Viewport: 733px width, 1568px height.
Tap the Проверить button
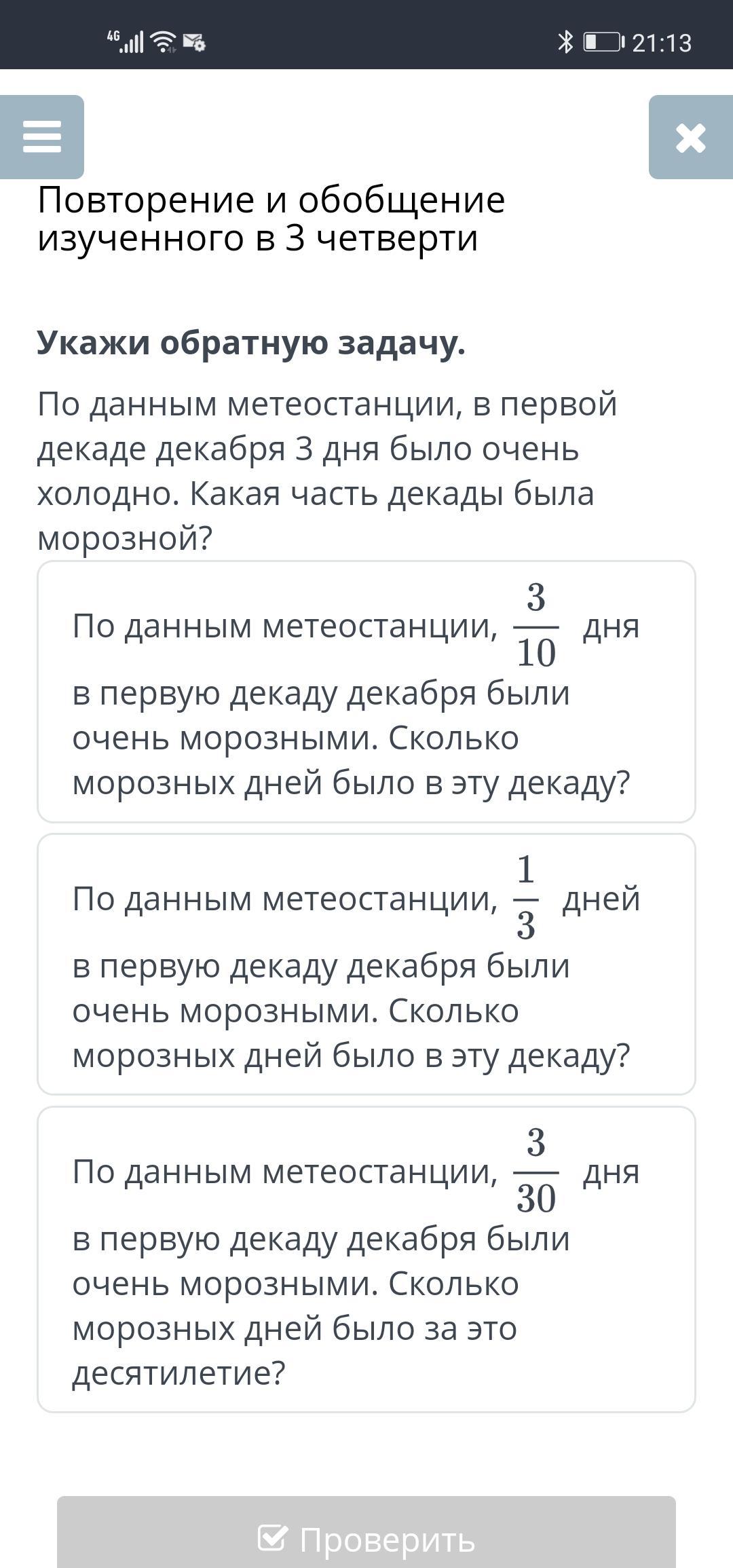tap(366, 1538)
